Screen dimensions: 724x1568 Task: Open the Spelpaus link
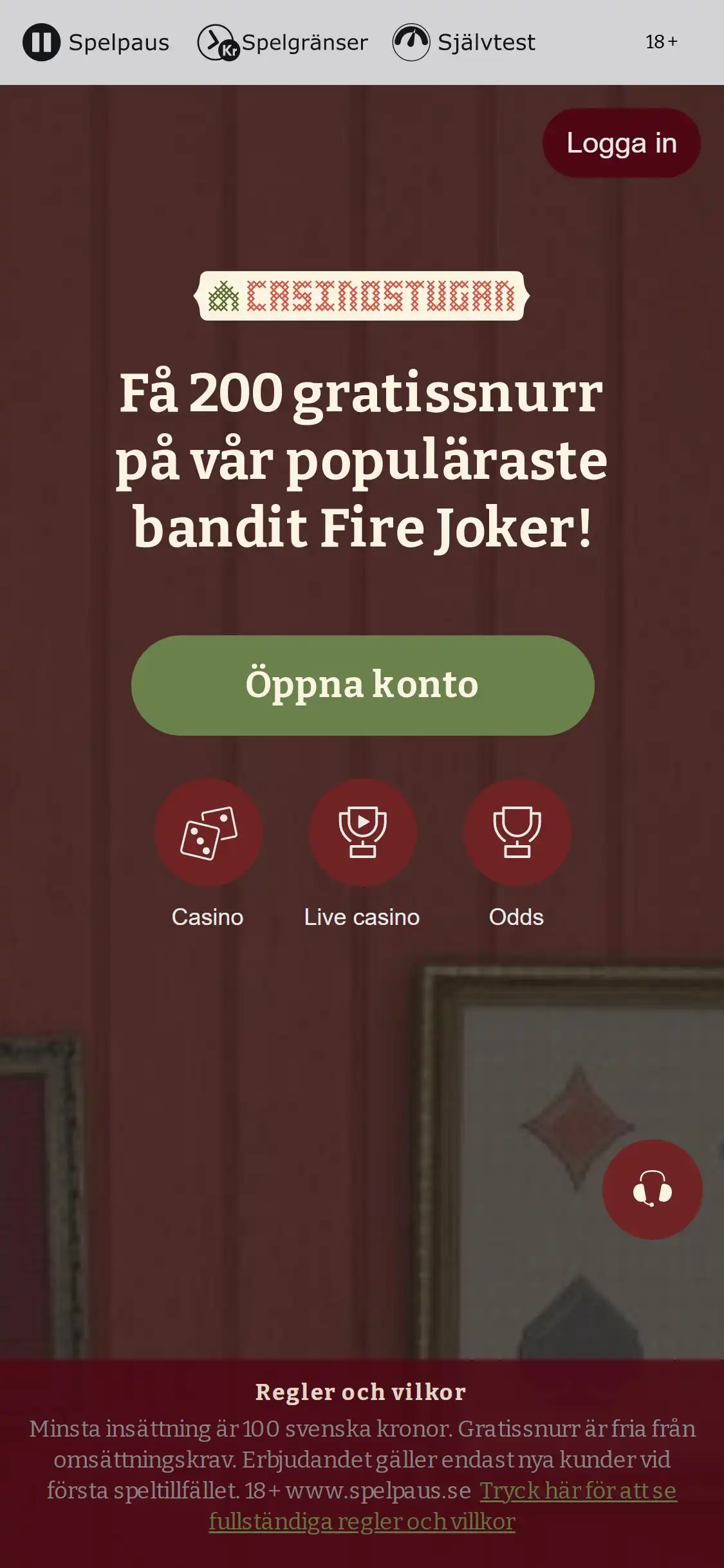click(96, 42)
